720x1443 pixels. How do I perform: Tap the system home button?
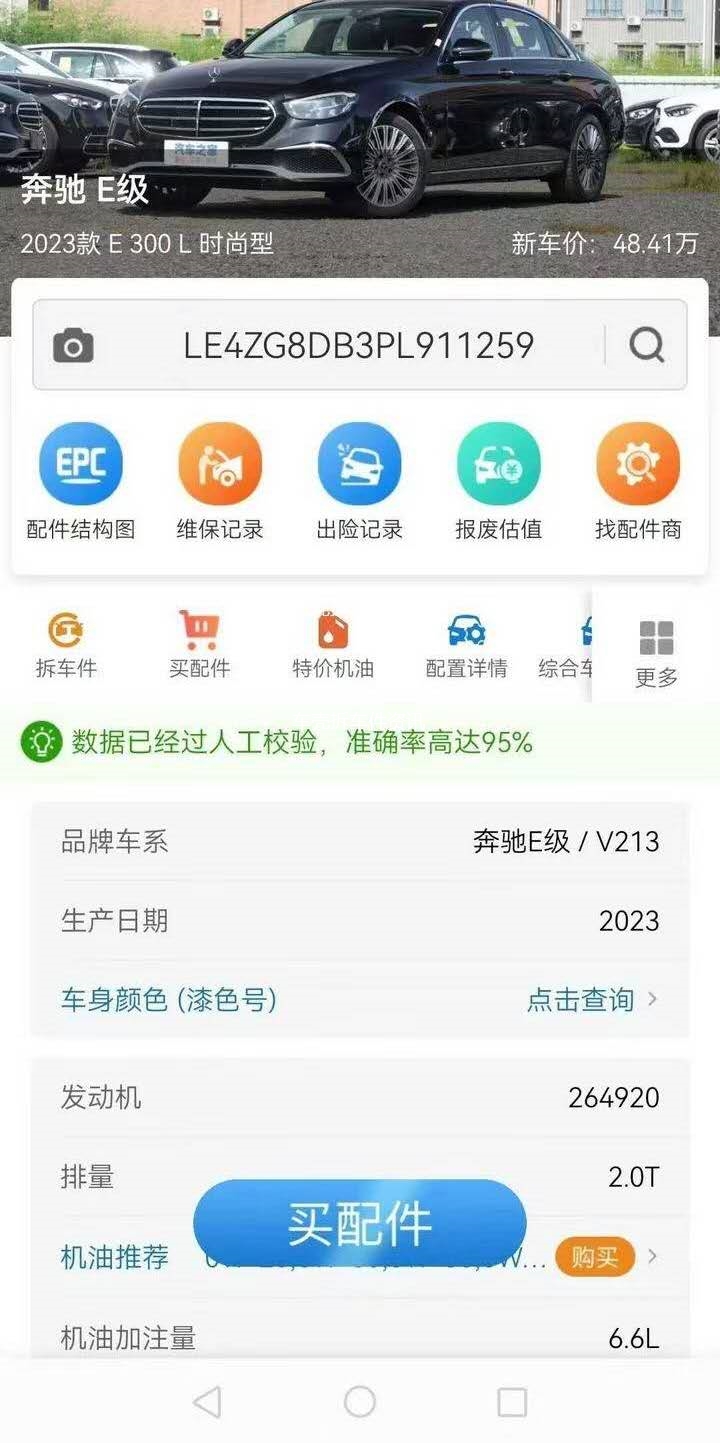tap(360, 1402)
